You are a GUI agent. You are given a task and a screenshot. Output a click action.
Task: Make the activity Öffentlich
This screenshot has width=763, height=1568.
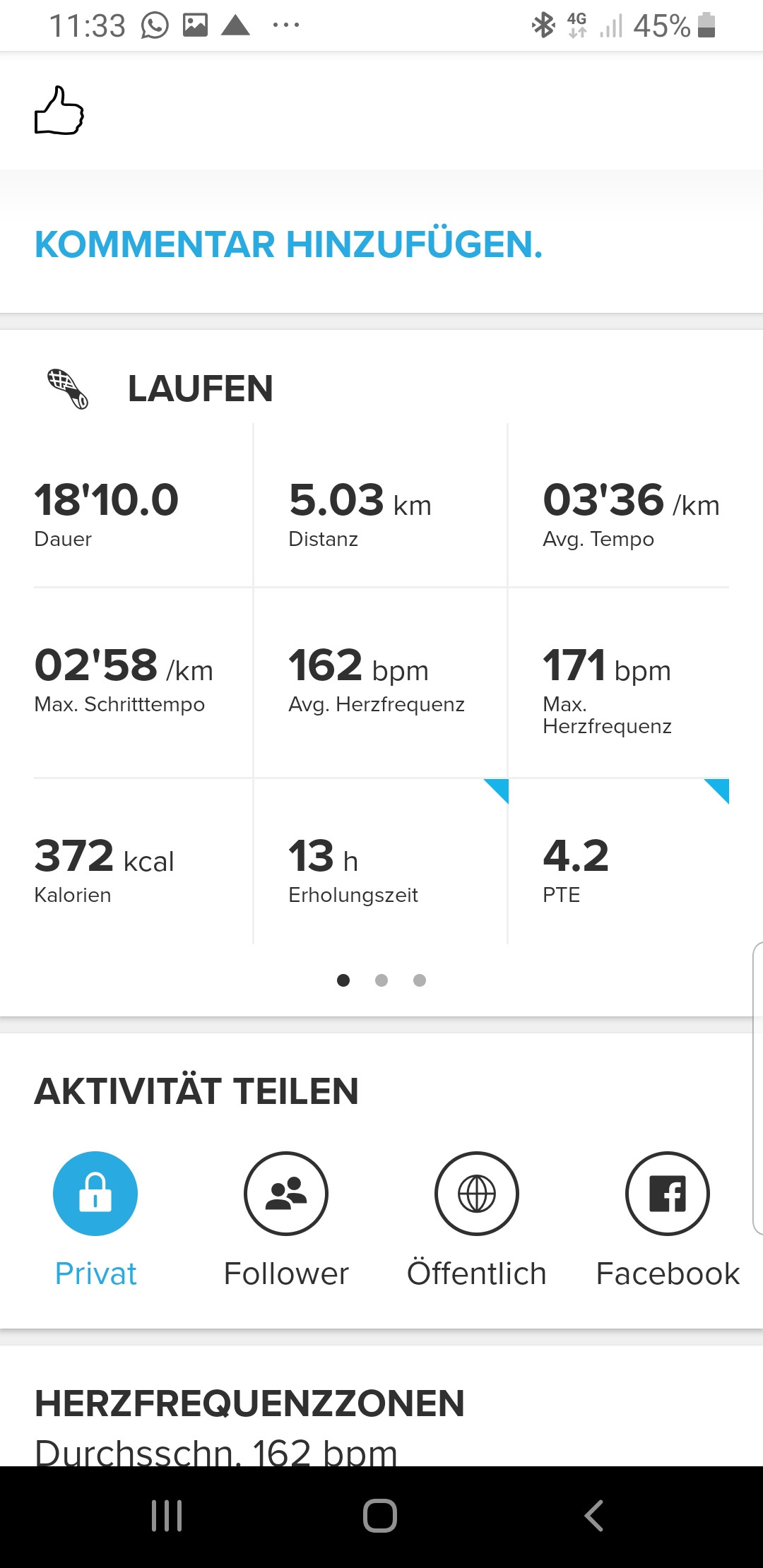(x=477, y=1194)
